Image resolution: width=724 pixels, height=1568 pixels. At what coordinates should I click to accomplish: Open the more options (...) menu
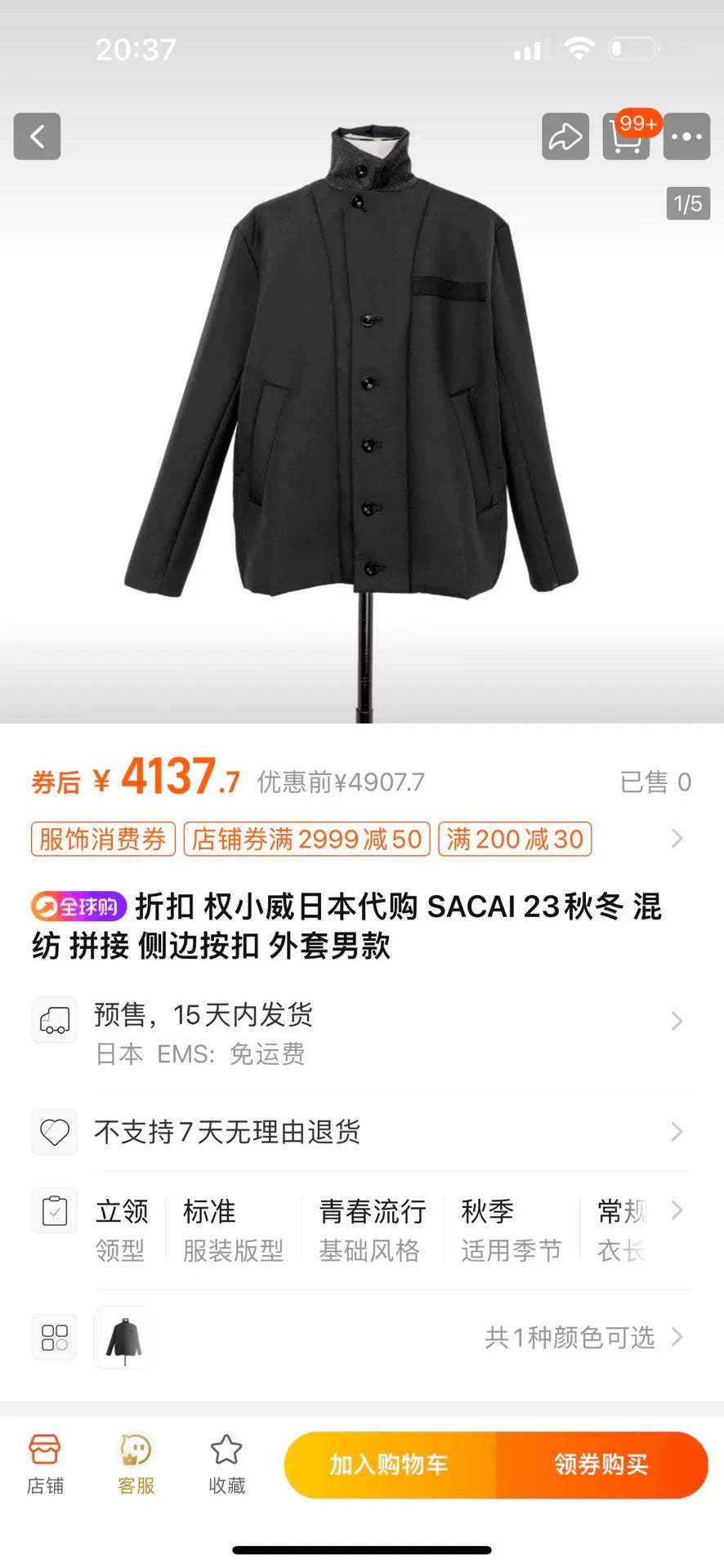click(686, 136)
